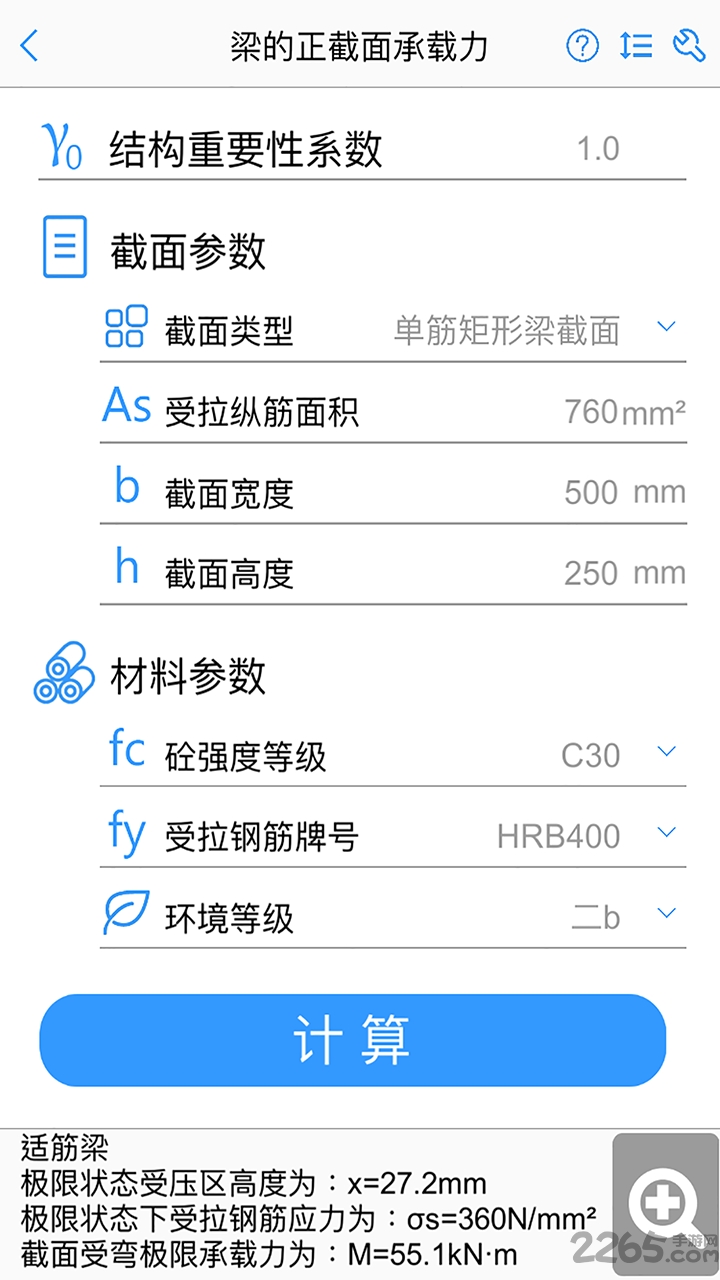Screen dimensions: 720x1280
Task: Open the wrench settings icon
Action: (x=689, y=45)
